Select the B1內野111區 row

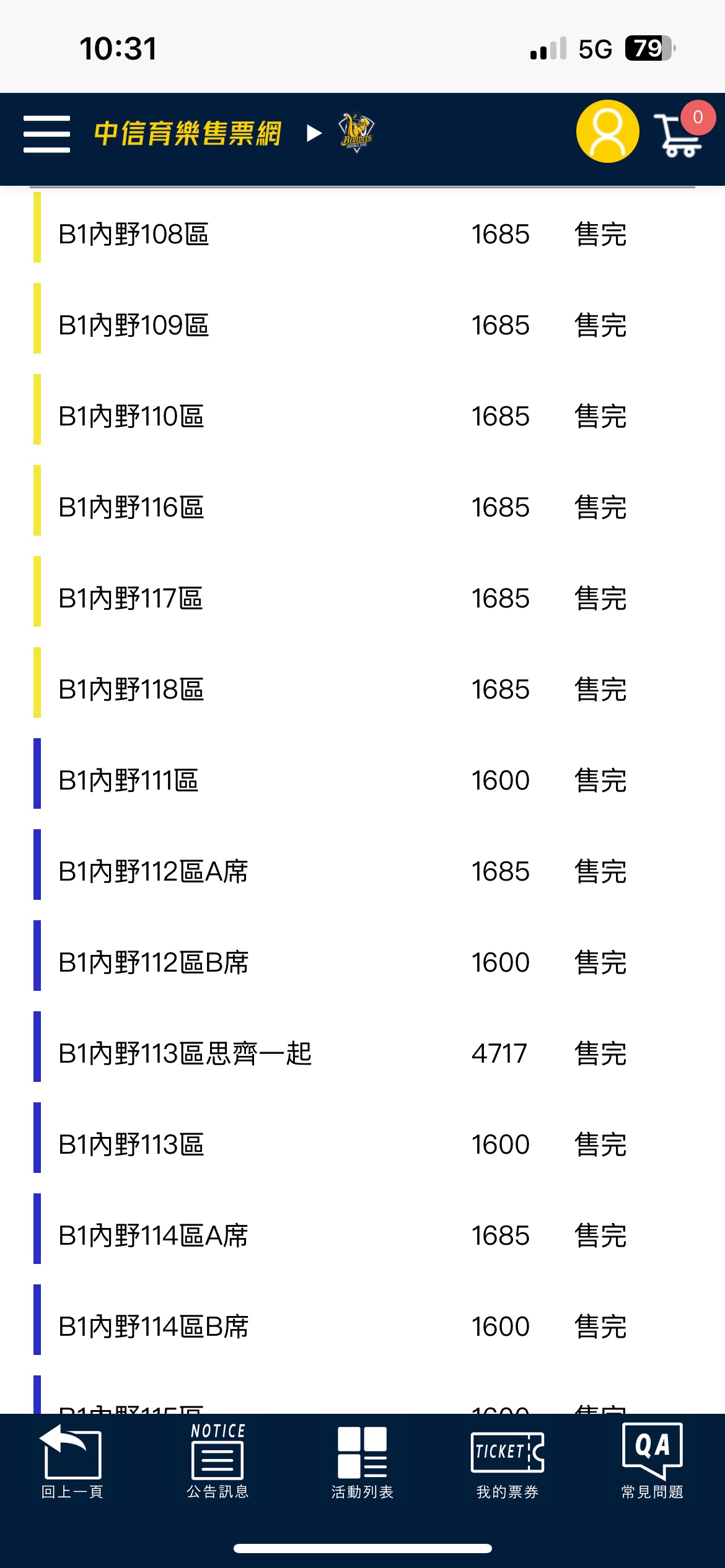(362, 780)
